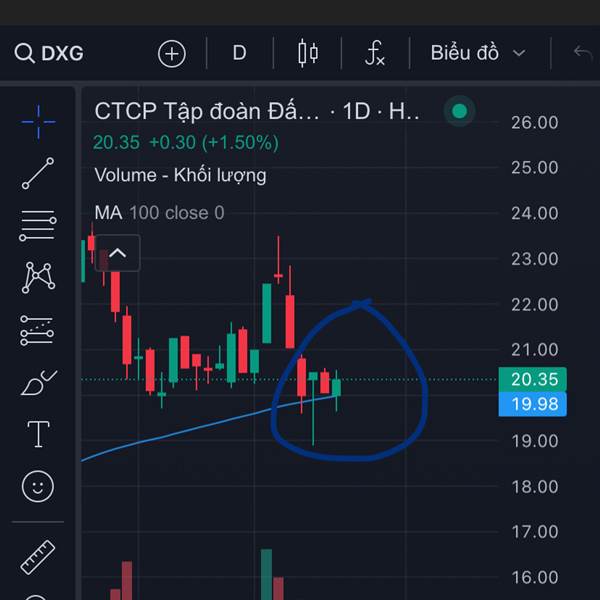Viewport: 600px width, 600px height.
Task: Open the MA 100 close indicator settings
Action: point(159,213)
